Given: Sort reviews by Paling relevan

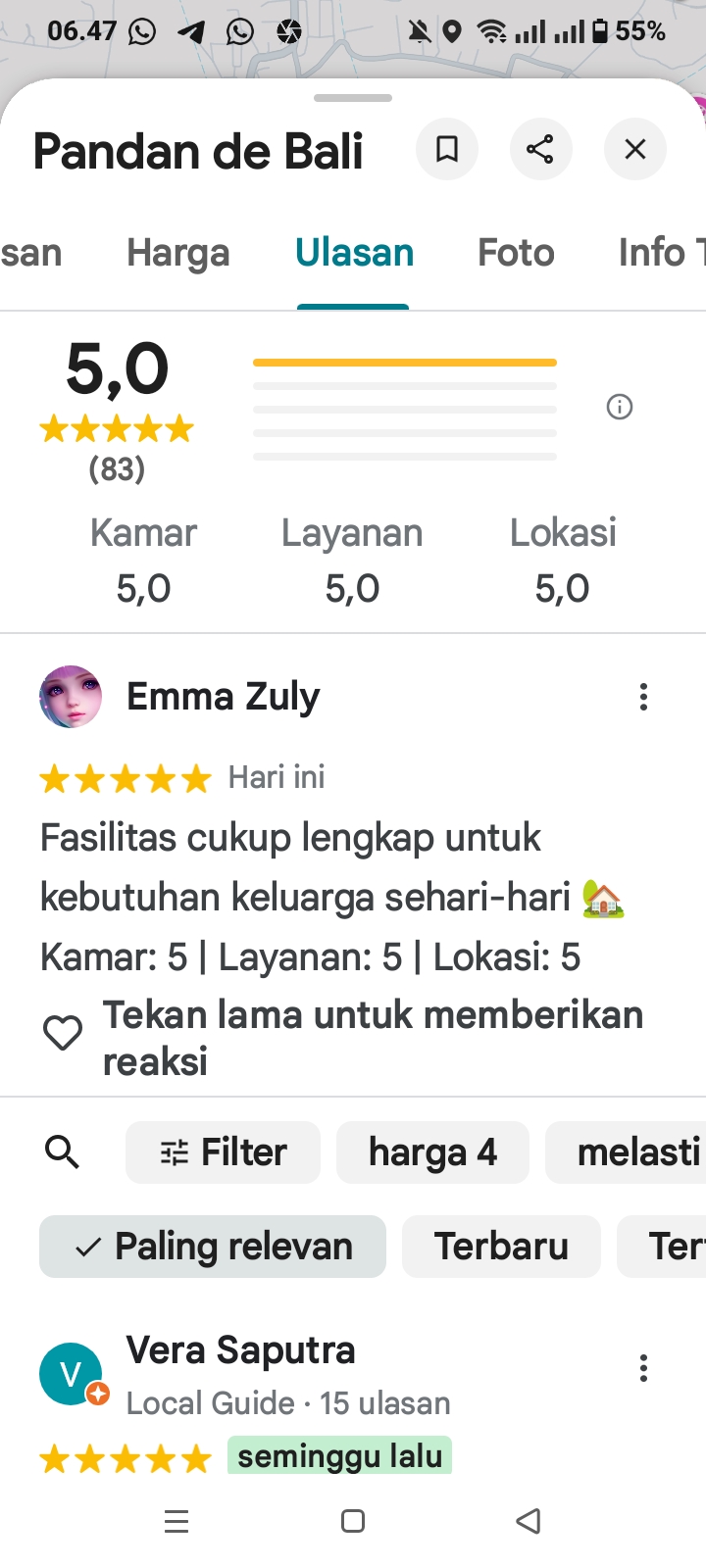Looking at the screenshot, I should (213, 1247).
